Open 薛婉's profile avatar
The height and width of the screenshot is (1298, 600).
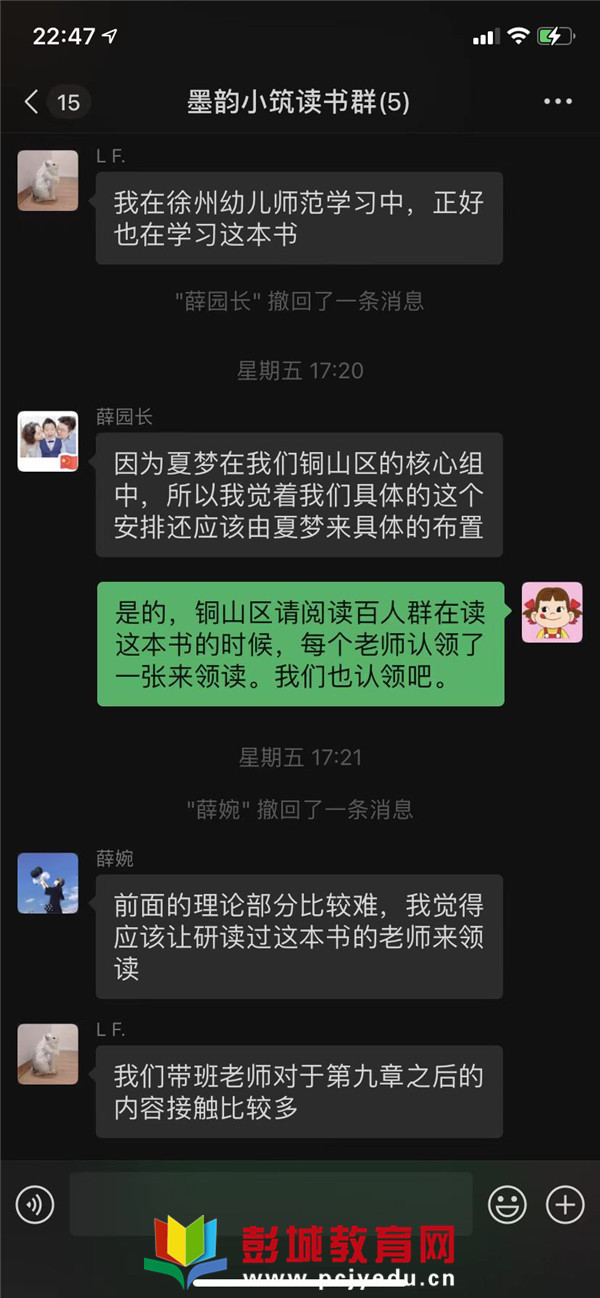point(47,883)
